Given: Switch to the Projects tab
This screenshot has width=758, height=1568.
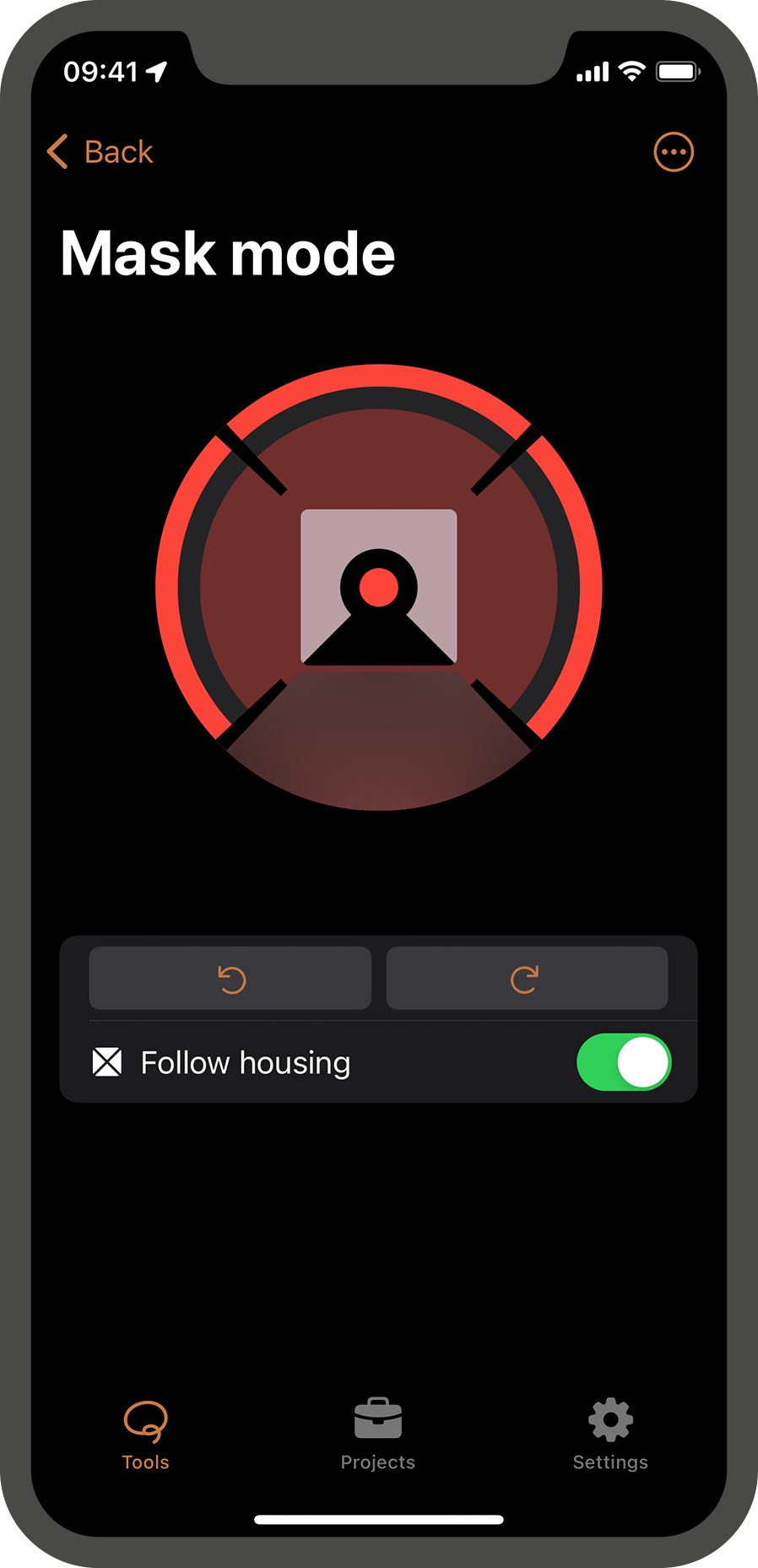Looking at the screenshot, I should coord(377,1434).
